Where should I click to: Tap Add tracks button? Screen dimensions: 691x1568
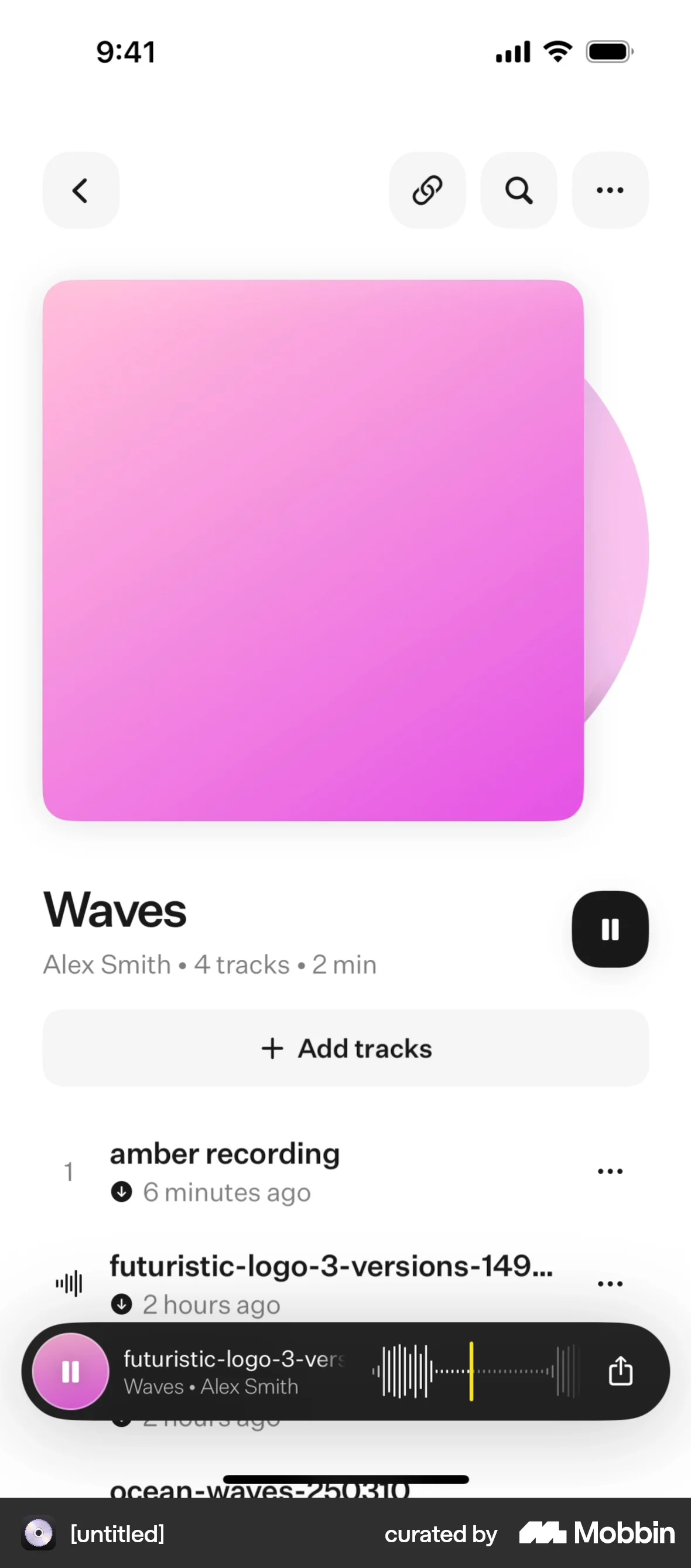click(345, 1048)
